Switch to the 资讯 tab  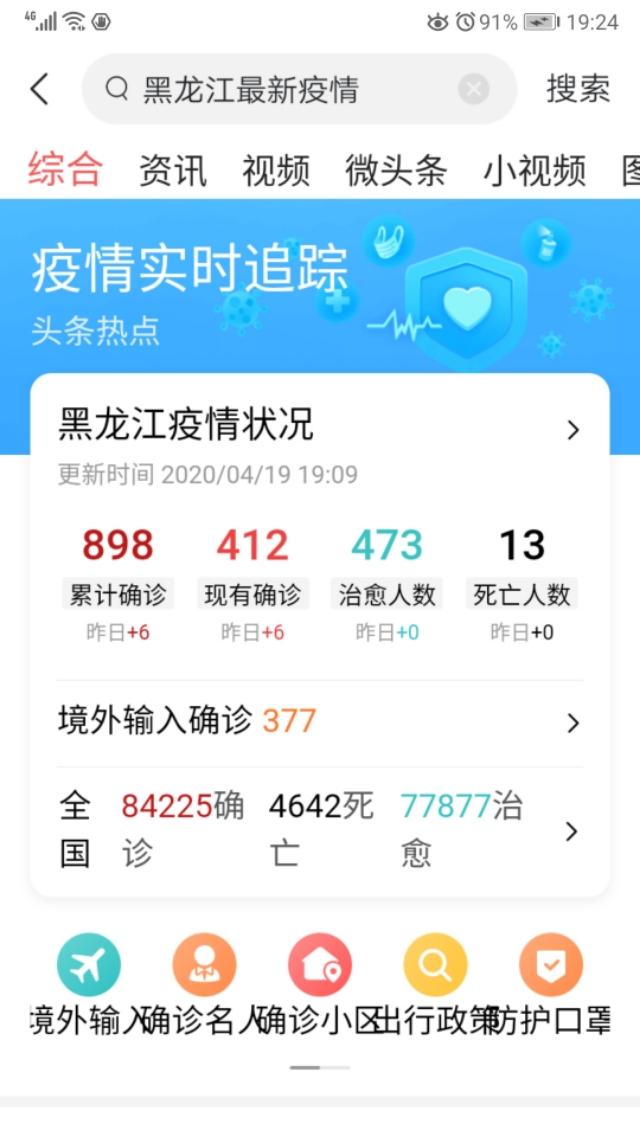coord(173,170)
